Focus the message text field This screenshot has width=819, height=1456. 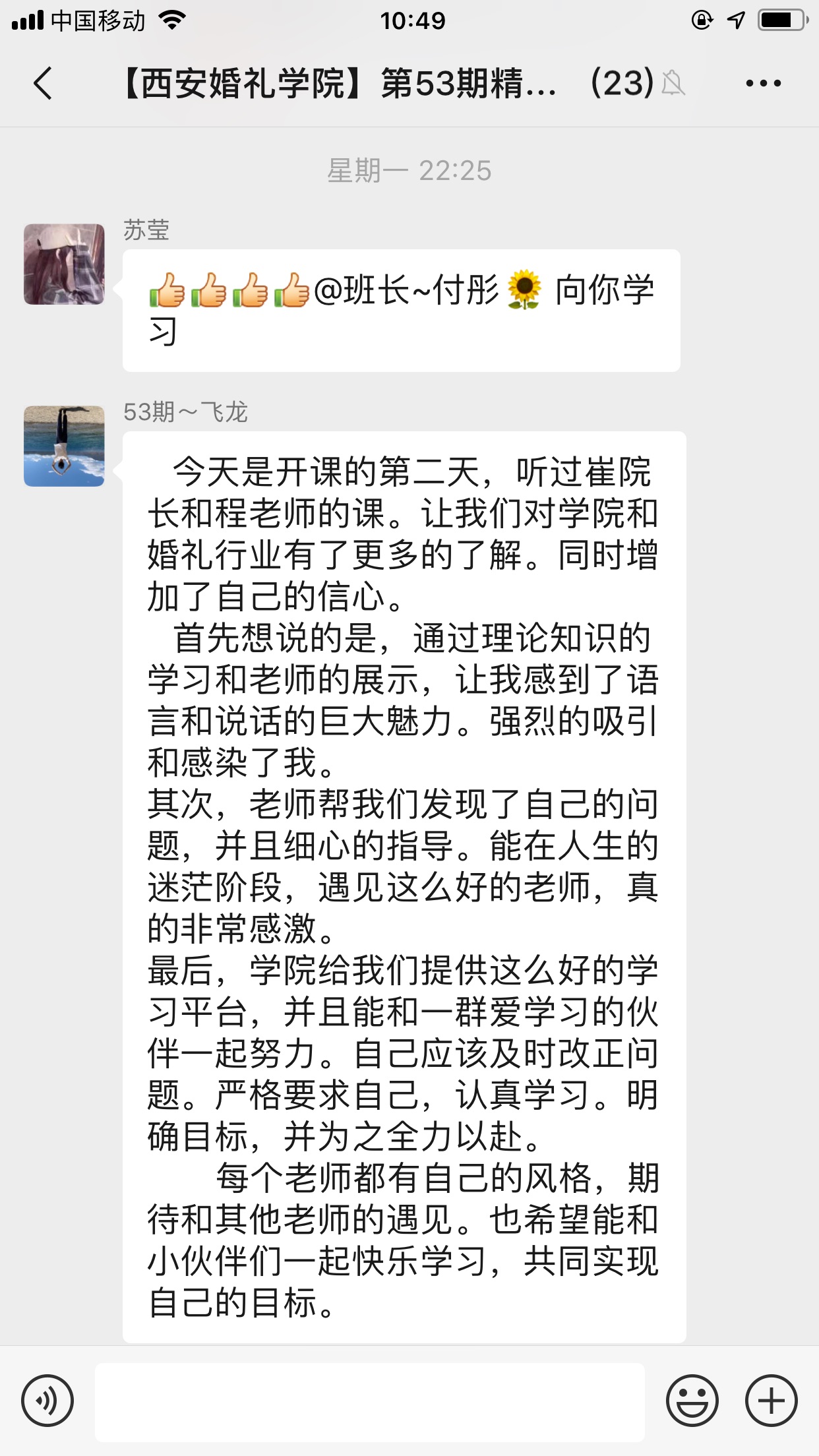[x=369, y=1401]
